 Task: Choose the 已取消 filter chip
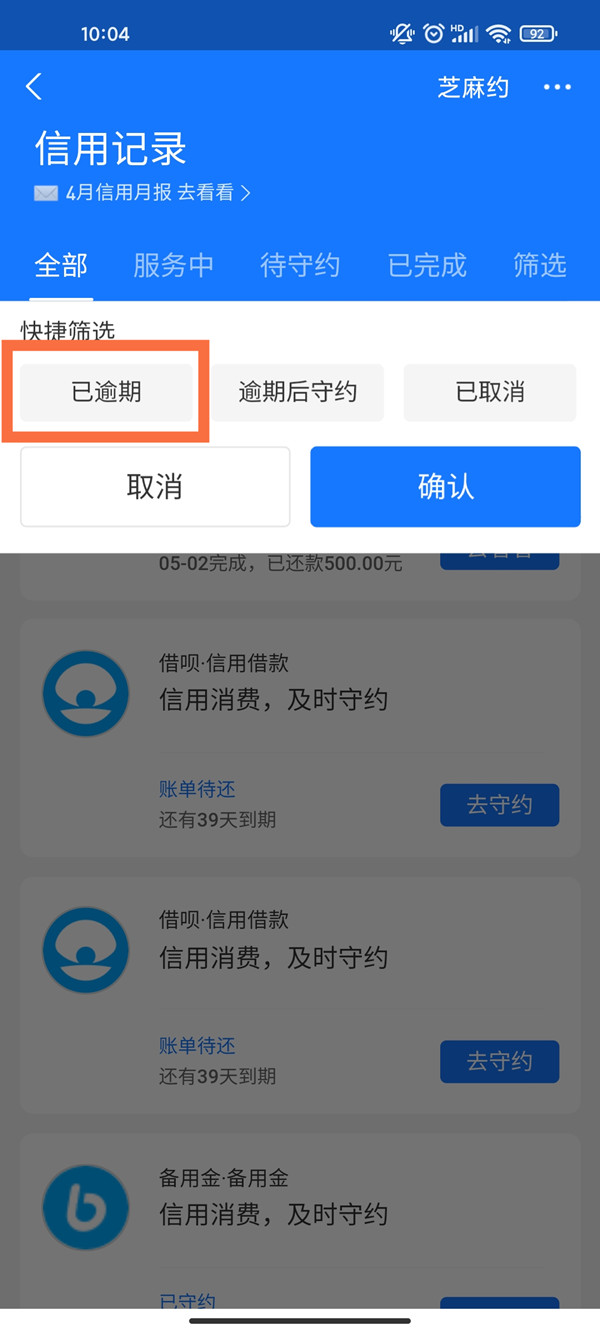click(490, 392)
